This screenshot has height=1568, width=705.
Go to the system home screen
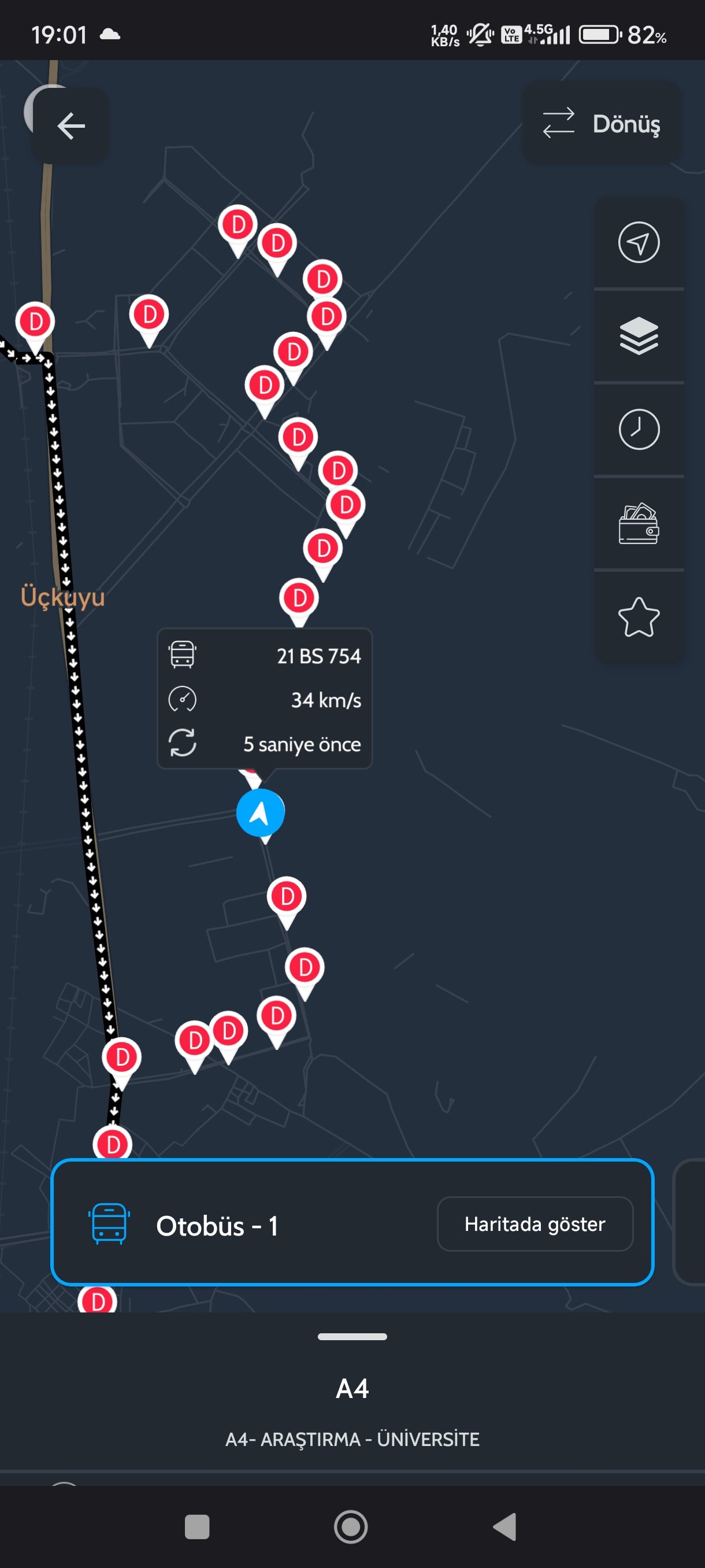[351, 1526]
